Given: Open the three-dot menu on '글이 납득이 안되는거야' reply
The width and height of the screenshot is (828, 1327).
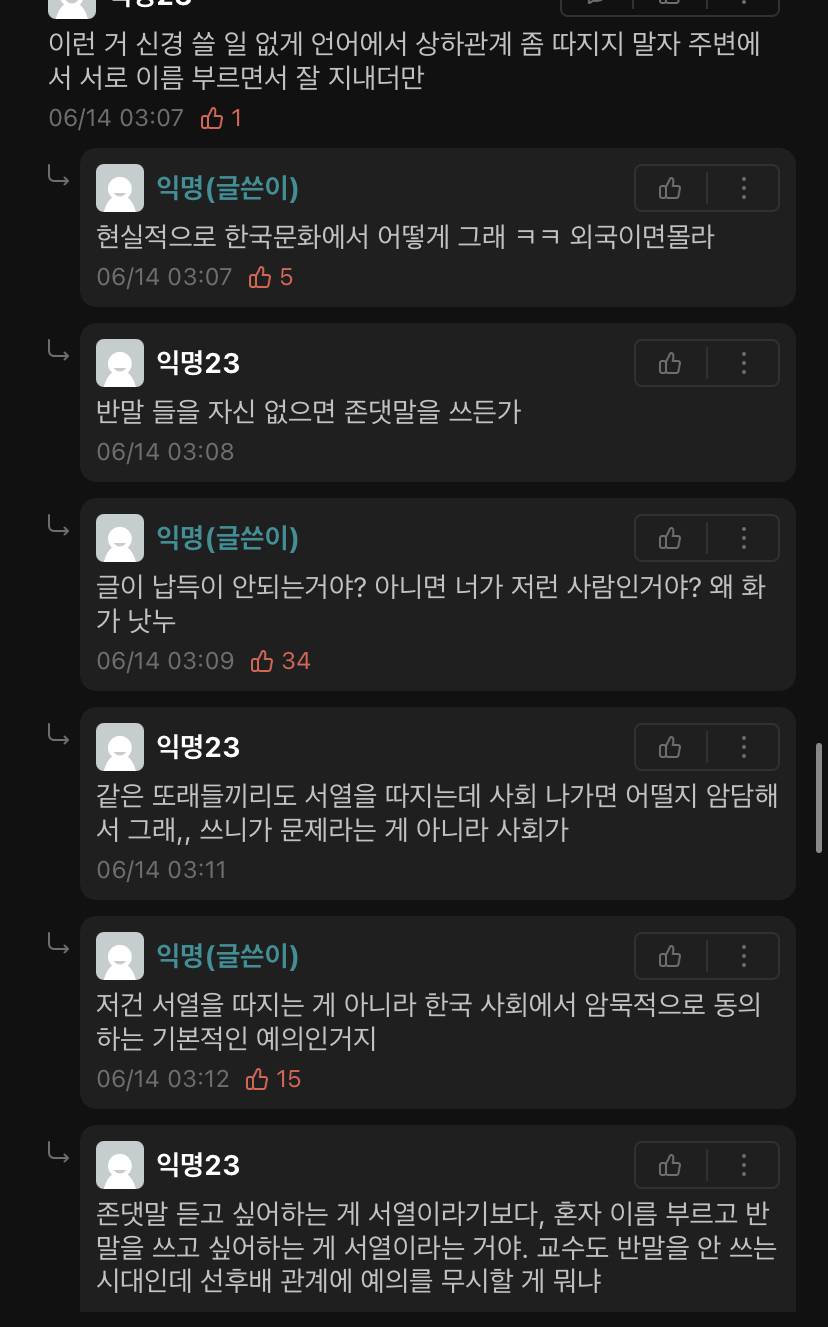Looking at the screenshot, I should click(x=744, y=538).
